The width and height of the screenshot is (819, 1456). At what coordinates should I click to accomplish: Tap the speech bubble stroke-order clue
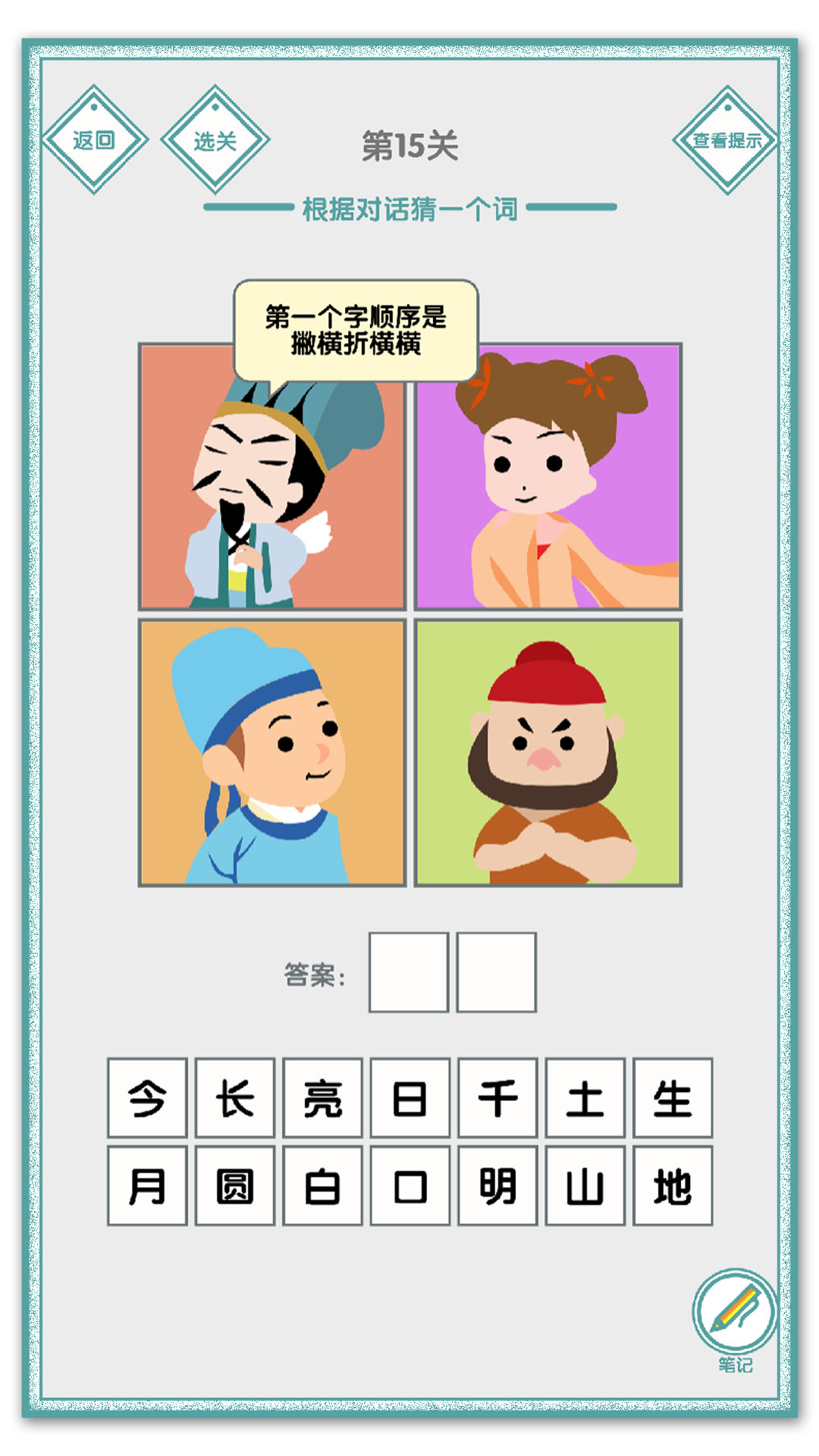click(x=358, y=326)
